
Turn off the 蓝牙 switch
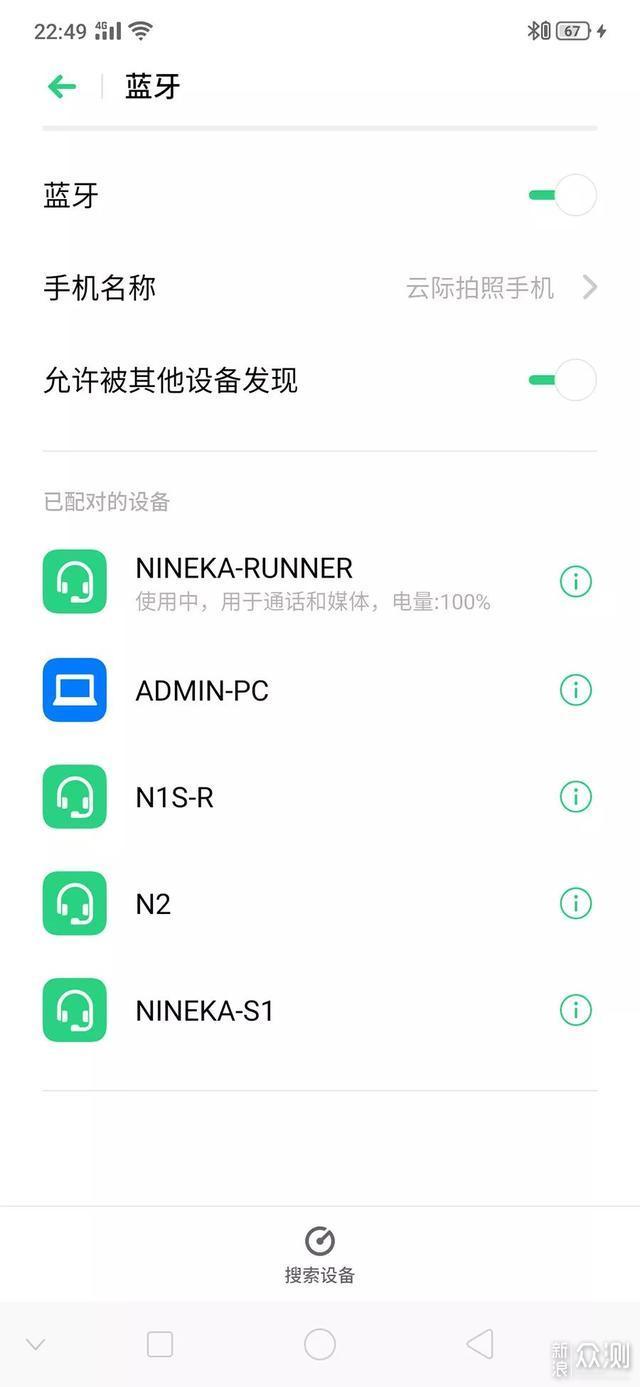click(563, 195)
